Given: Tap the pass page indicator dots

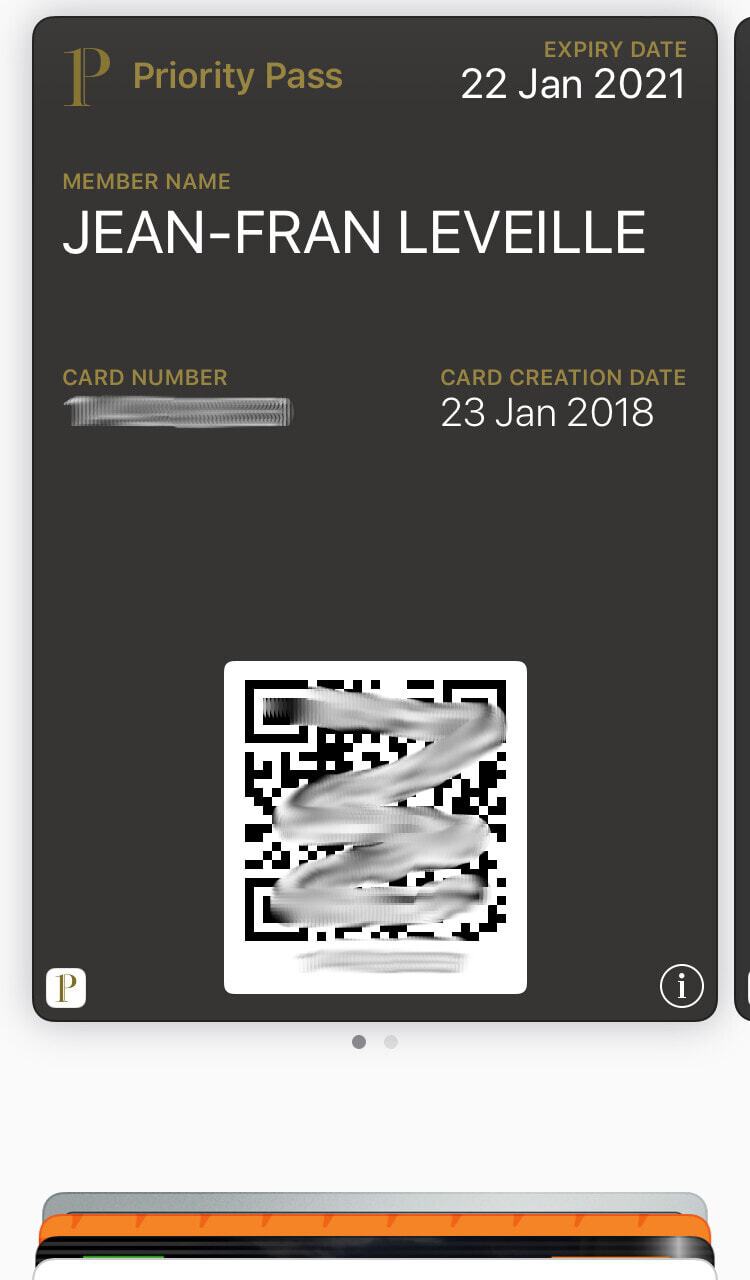Looking at the screenshot, I should pyautogui.click(x=375, y=1042).
